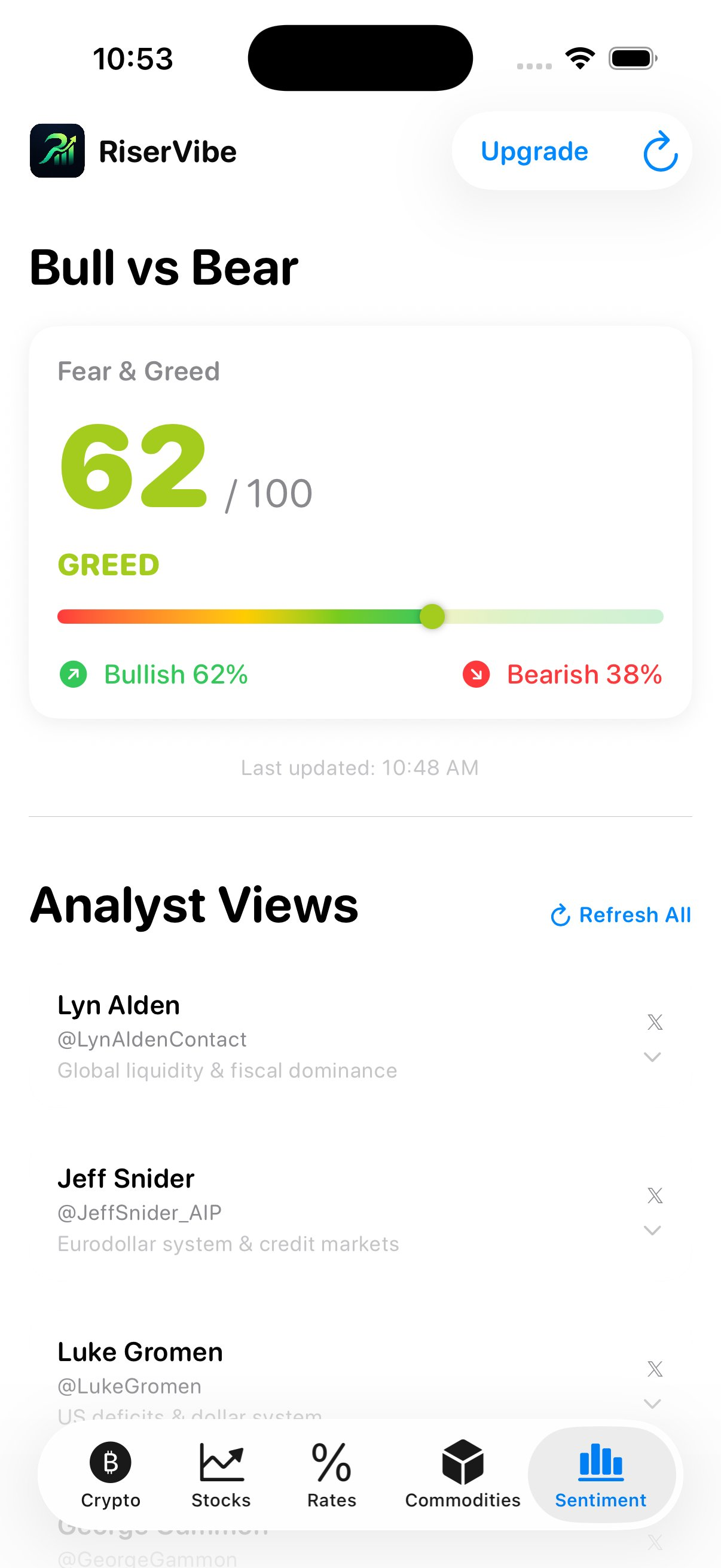Tap the Upgrade button
Image resolution: width=721 pixels, height=1568 pixels.
[x=534, y=151]
